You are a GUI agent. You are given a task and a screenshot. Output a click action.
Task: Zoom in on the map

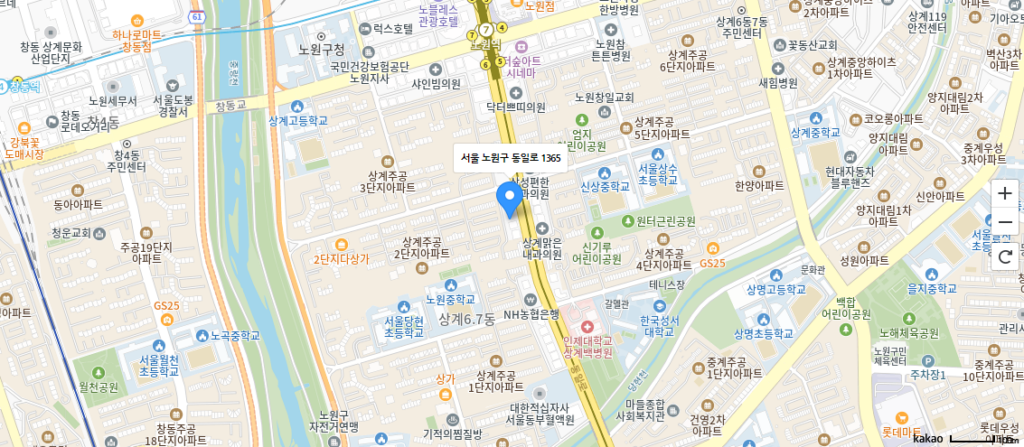1005,193
